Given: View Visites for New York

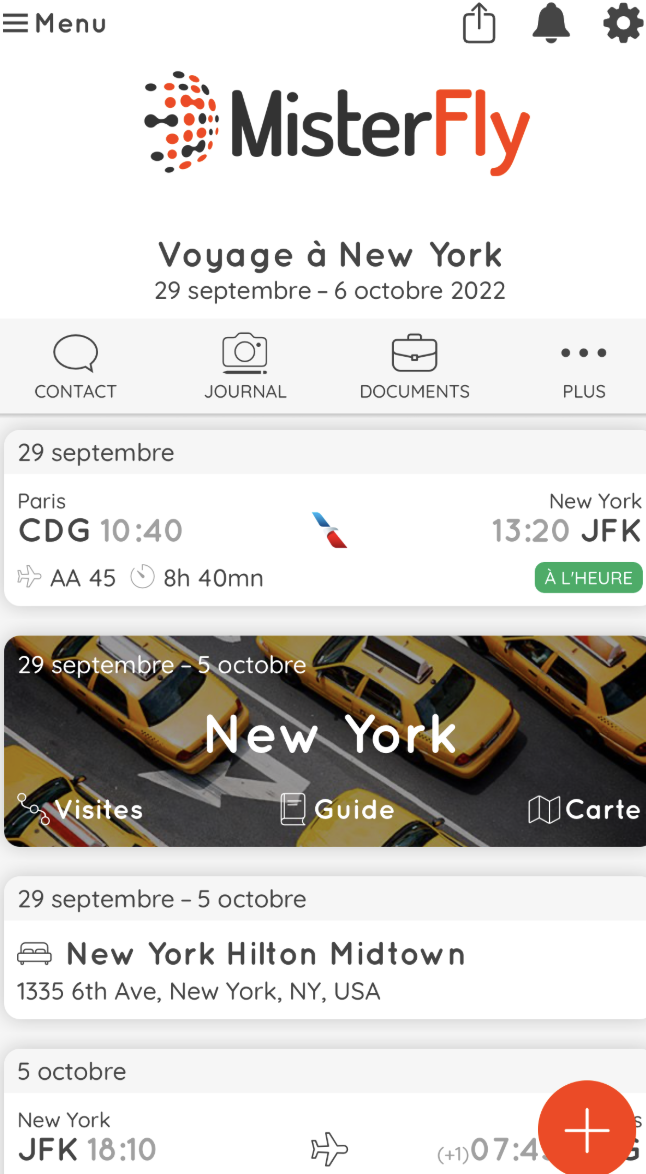Looking at the screenshot, I should pyautogui.click(x=81, y=809).
